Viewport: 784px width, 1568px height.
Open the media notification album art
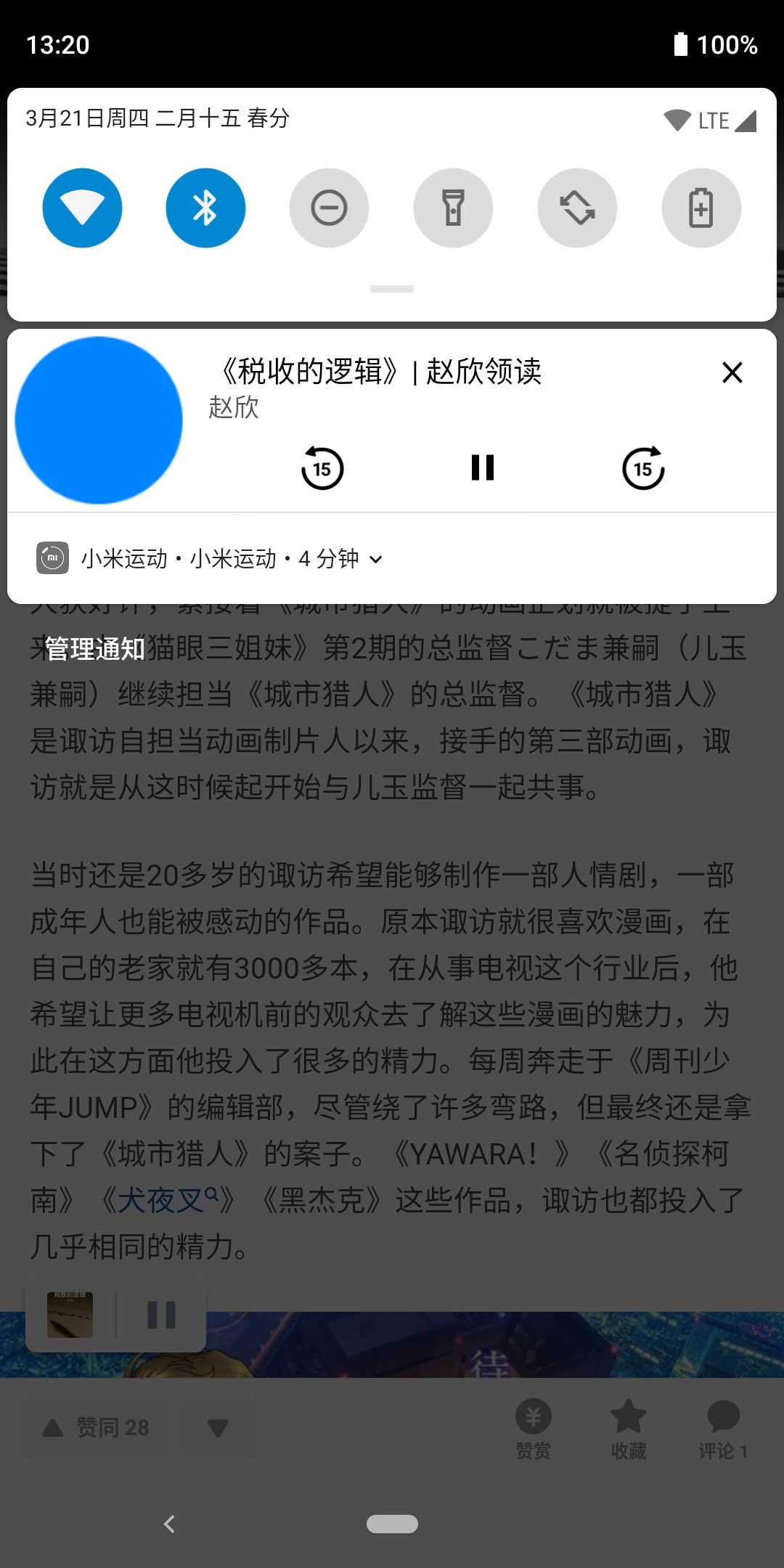(99, 420)
